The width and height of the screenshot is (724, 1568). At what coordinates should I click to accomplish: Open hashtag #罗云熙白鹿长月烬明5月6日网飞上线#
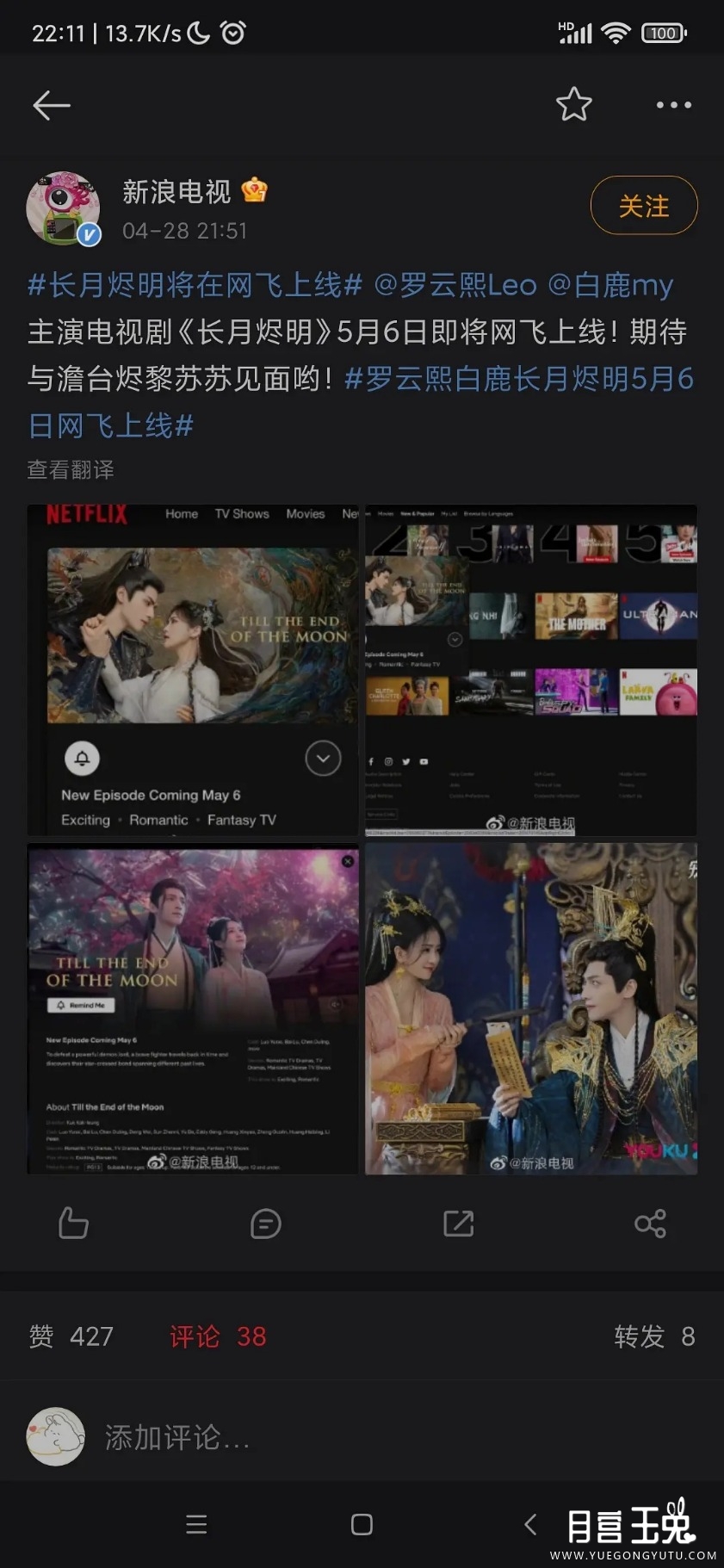518,379
